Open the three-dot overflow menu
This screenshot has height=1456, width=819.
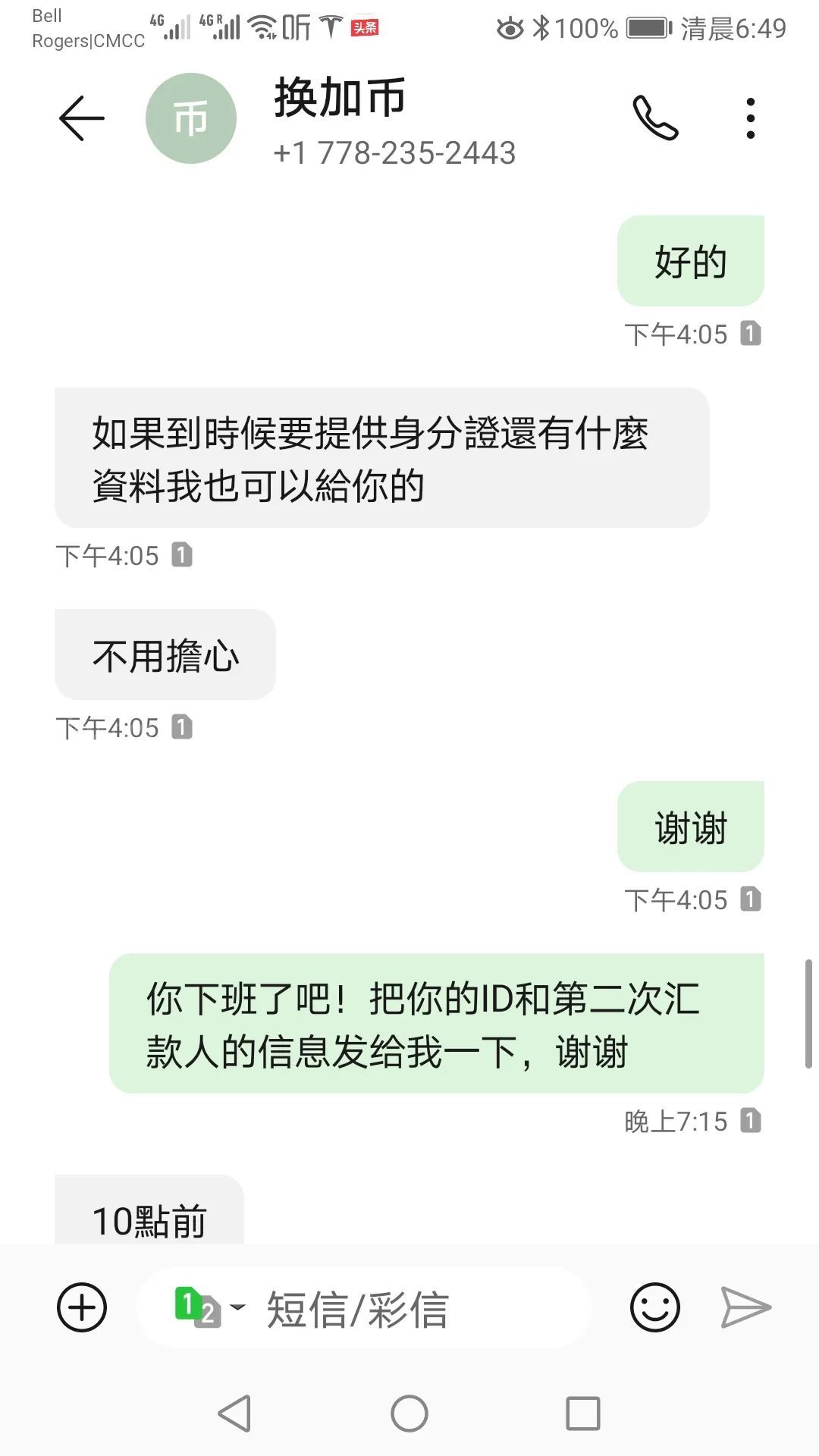pos(750,118)
